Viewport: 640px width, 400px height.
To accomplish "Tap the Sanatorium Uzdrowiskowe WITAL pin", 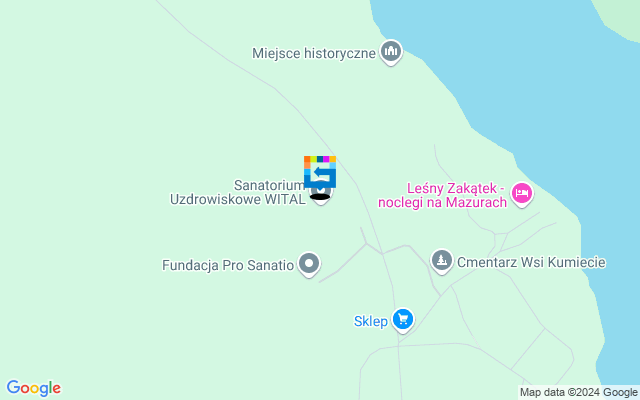I will coord(320,174).
